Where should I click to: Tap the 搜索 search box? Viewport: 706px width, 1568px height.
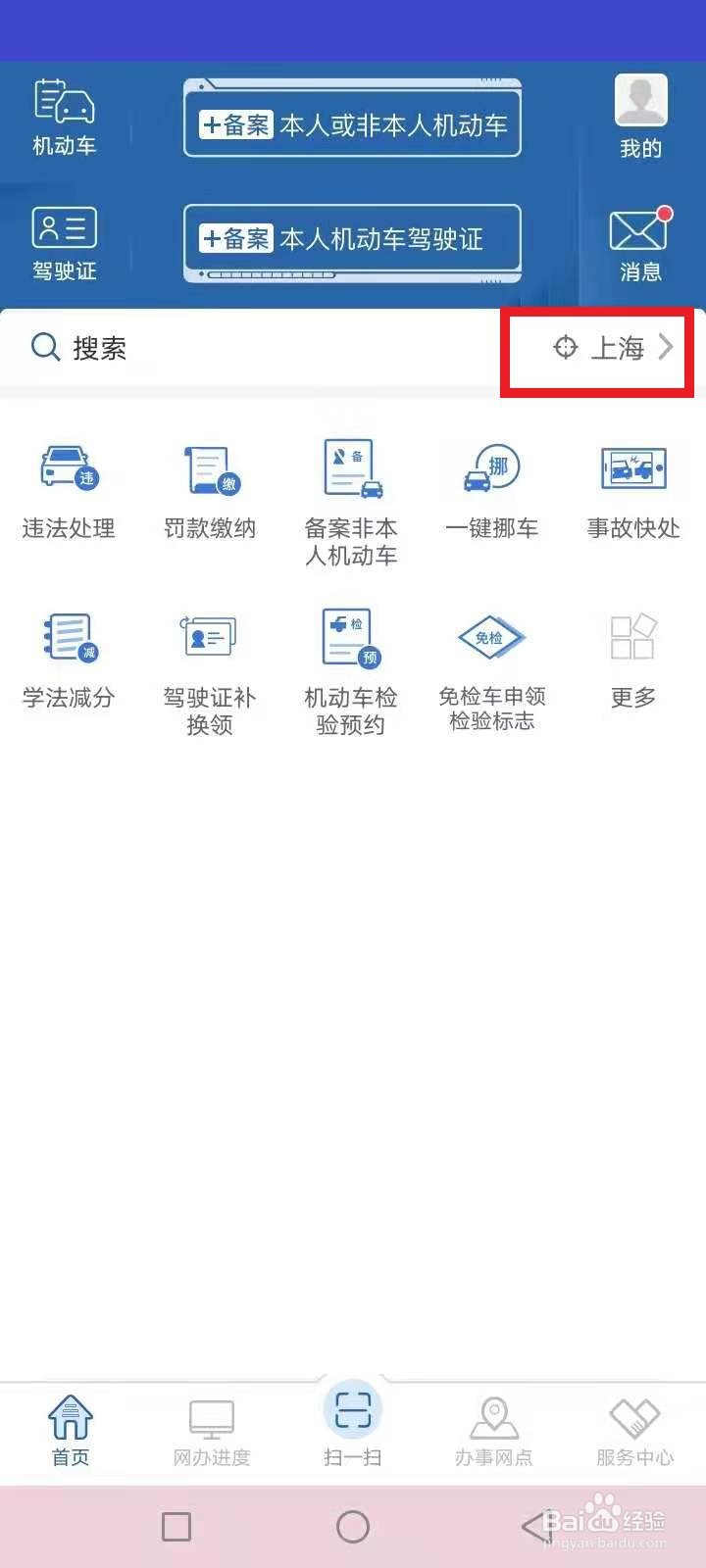point(250,348)
